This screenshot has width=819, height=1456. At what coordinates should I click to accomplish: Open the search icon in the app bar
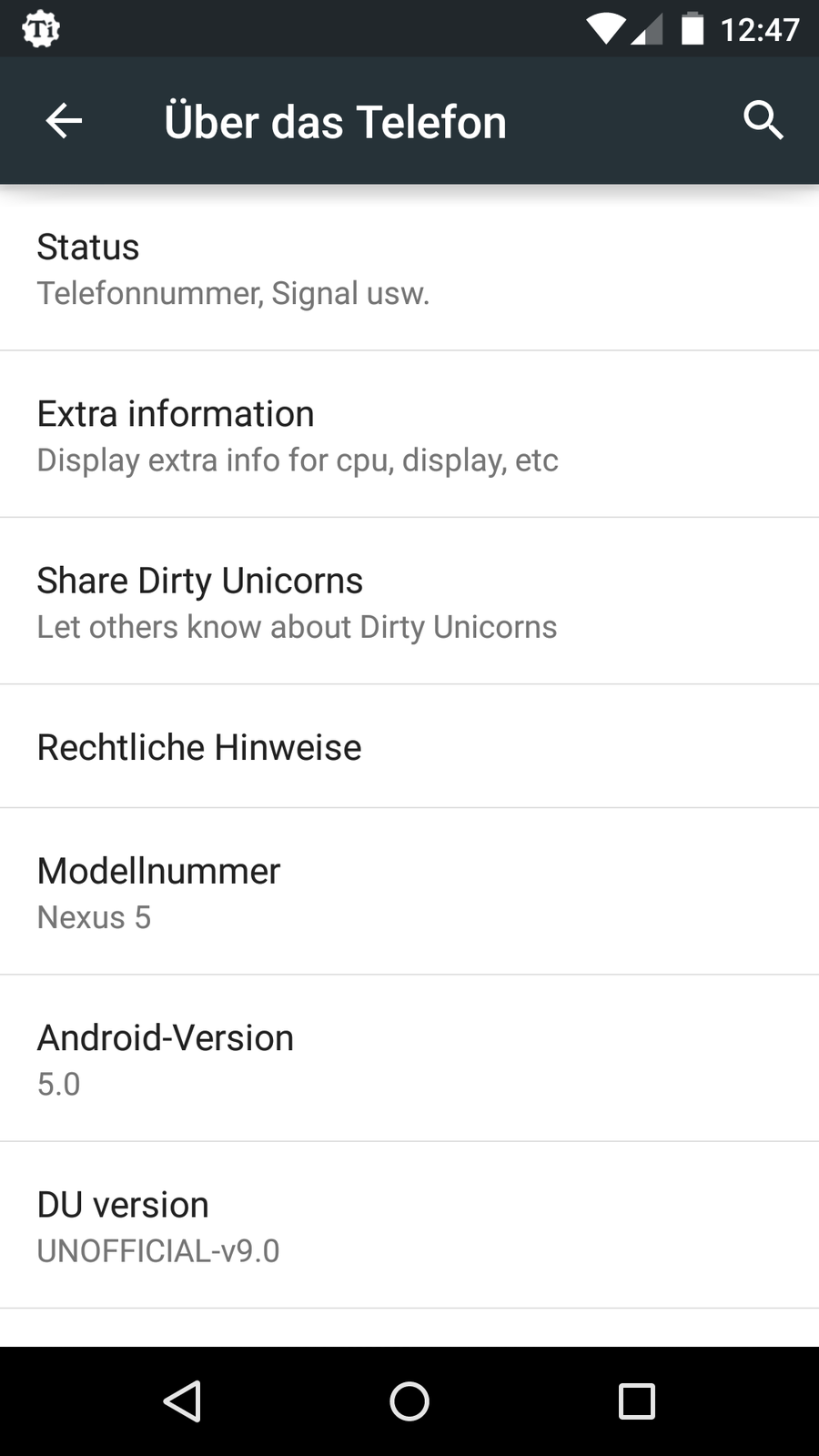point(763,120)
